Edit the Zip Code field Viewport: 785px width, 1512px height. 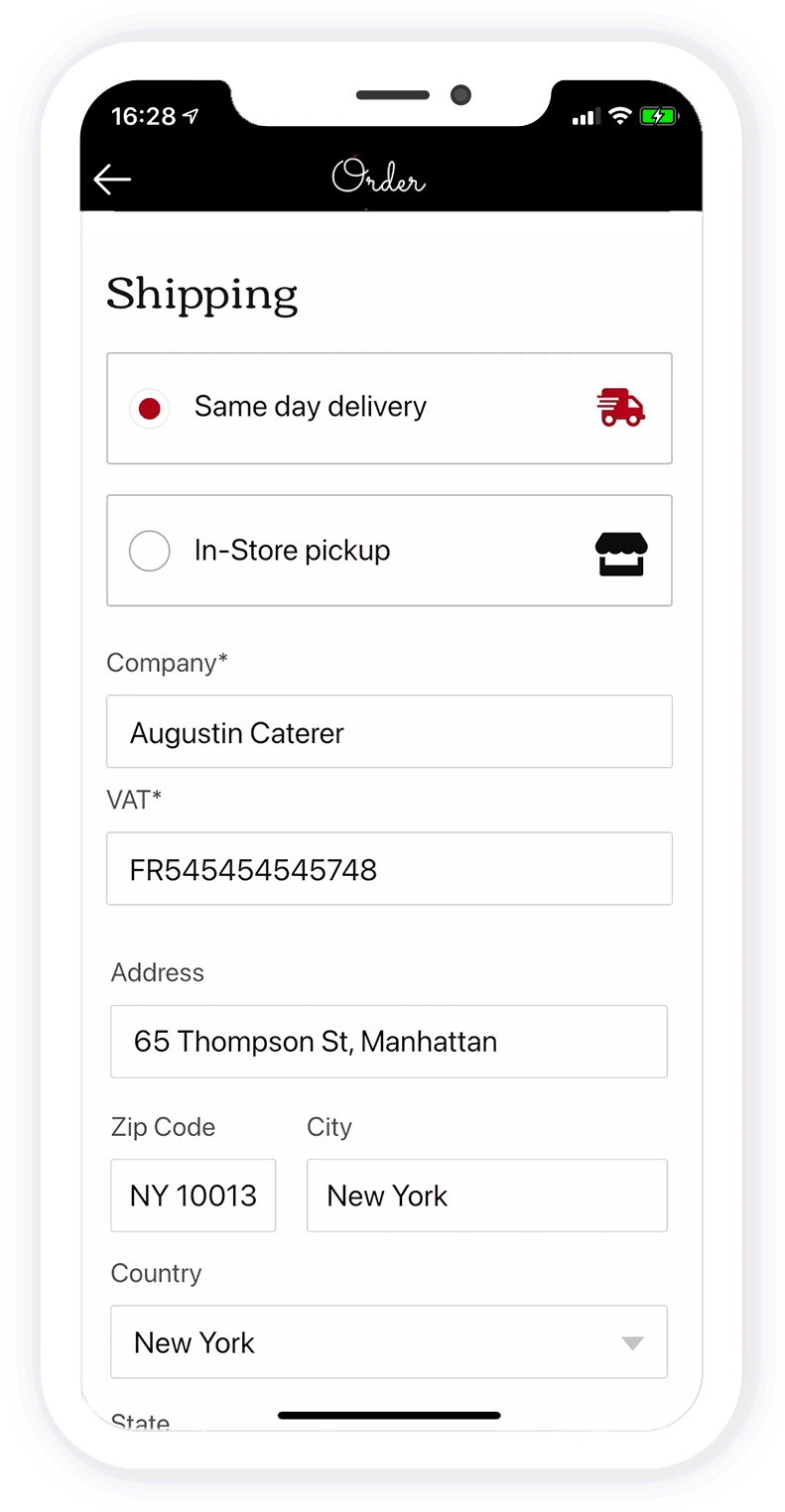194,1196
